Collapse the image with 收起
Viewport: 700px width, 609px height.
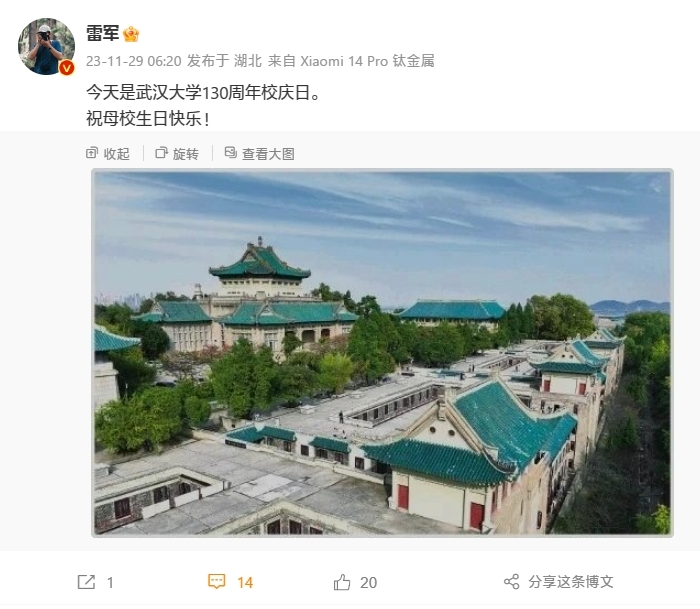pos(108,153)
